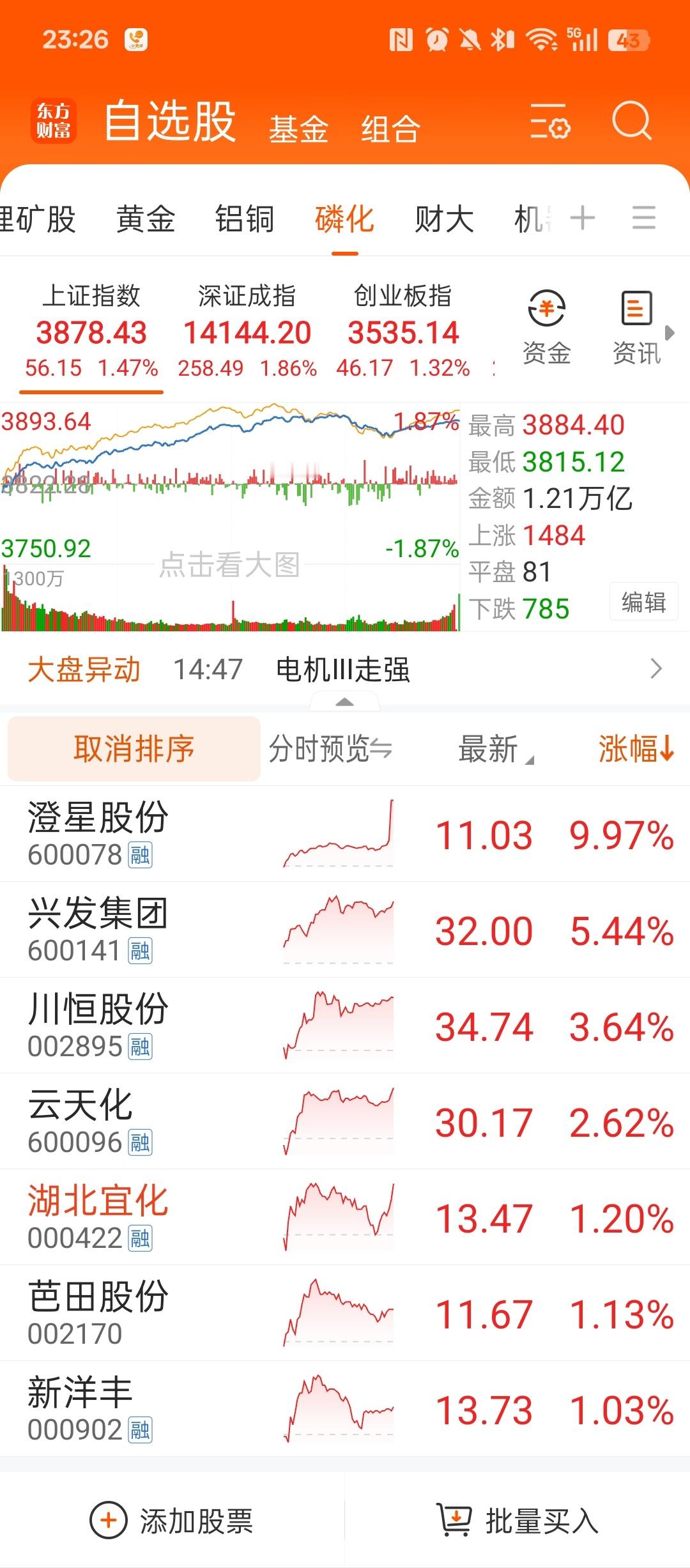Select the 黄金 watchlist group
The width and height of the screenshot is (690, 1568).
point(146,219)
